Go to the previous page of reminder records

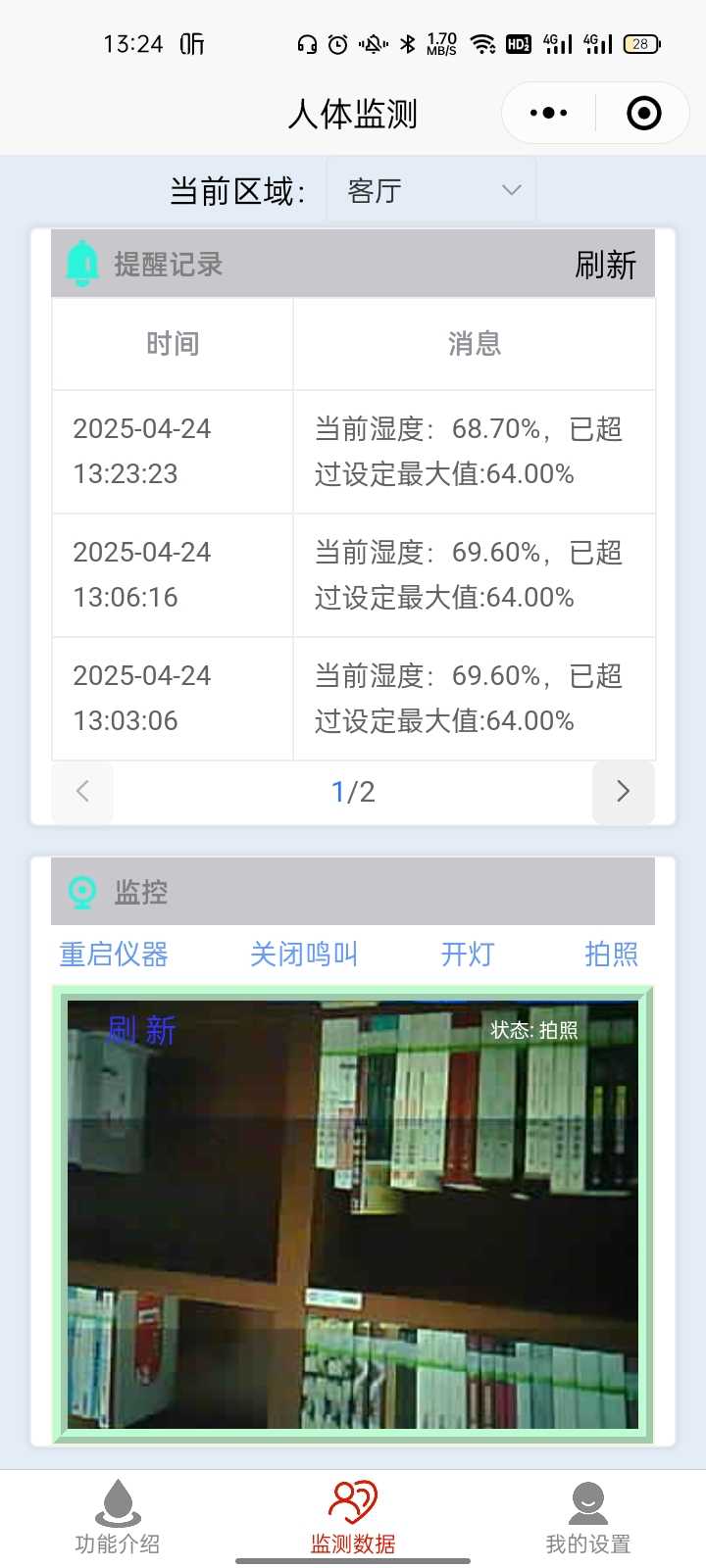coord(82,792)
